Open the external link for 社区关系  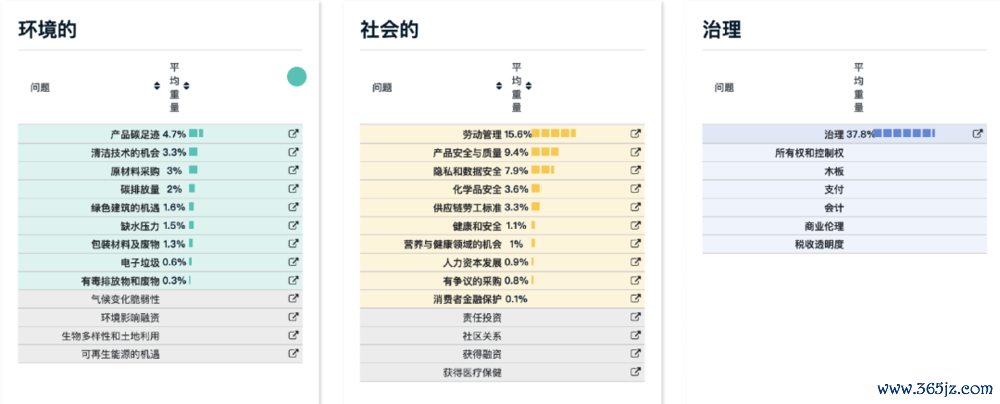point(635,335)
